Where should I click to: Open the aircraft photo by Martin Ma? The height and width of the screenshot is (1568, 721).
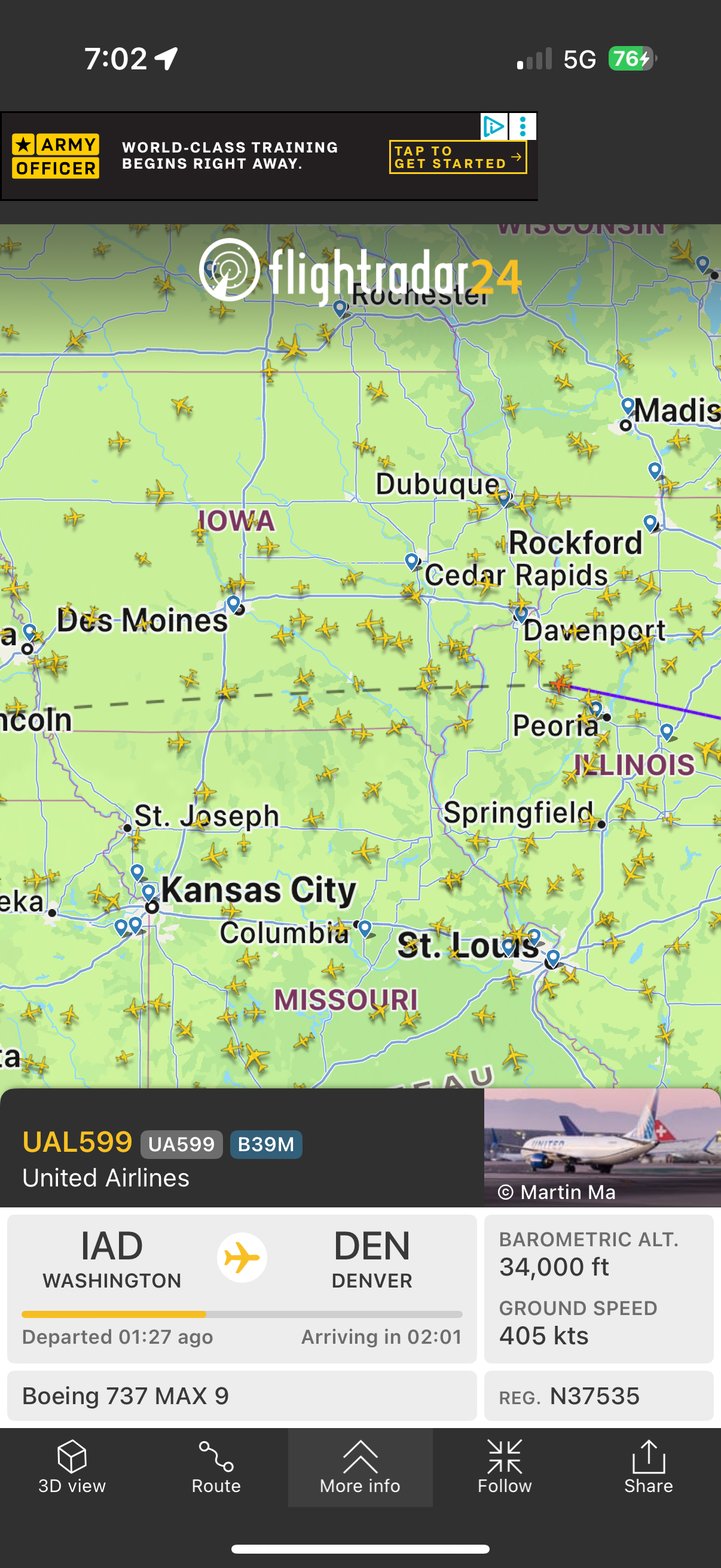tap(602, 1147)
